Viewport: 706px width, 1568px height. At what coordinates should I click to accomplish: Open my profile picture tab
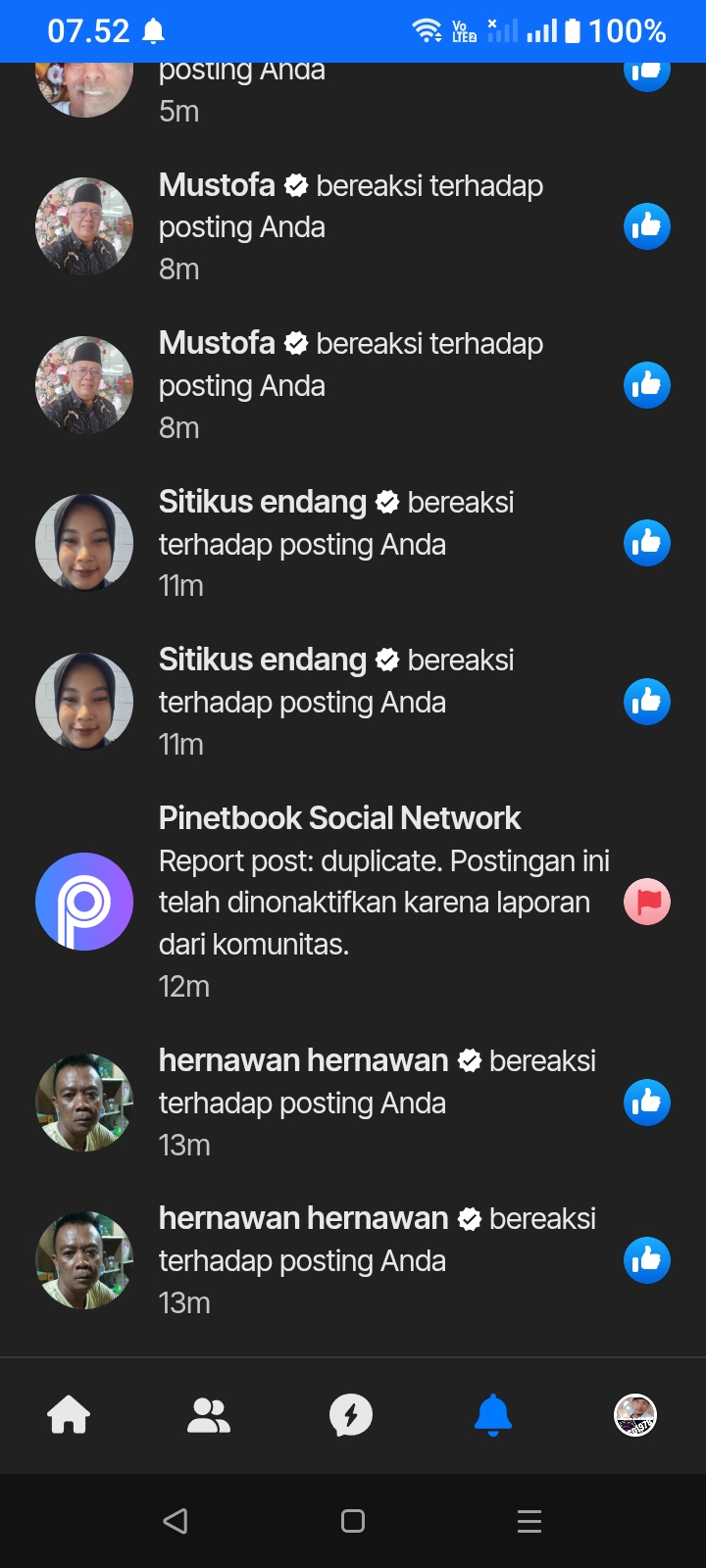pos(635,1415)
